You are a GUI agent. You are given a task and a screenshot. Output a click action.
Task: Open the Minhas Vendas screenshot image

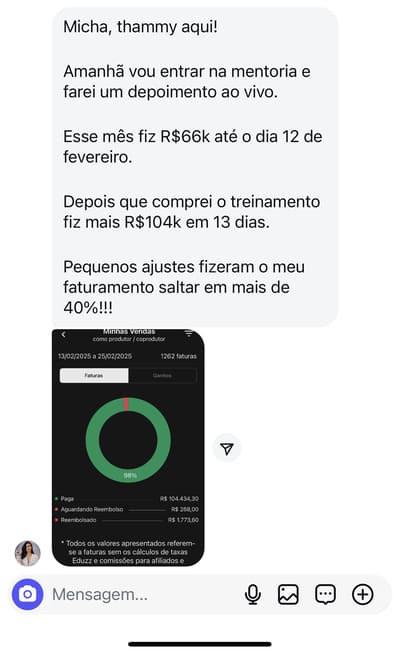(128, 448)
